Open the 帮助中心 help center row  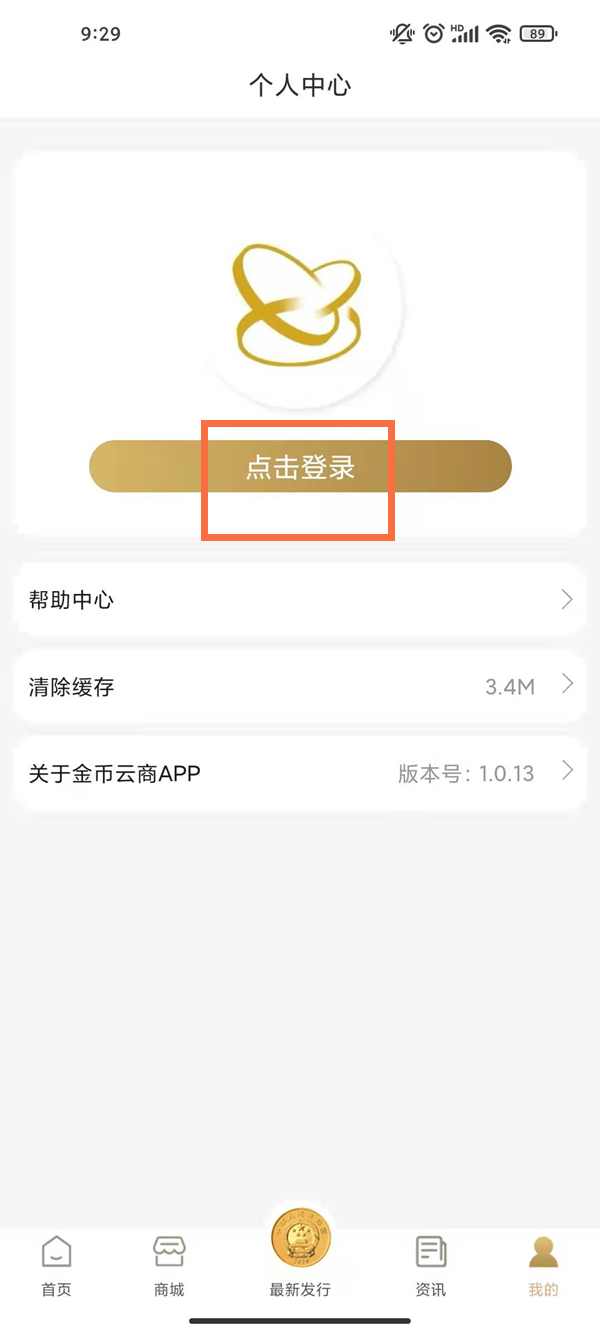(300, 600)
